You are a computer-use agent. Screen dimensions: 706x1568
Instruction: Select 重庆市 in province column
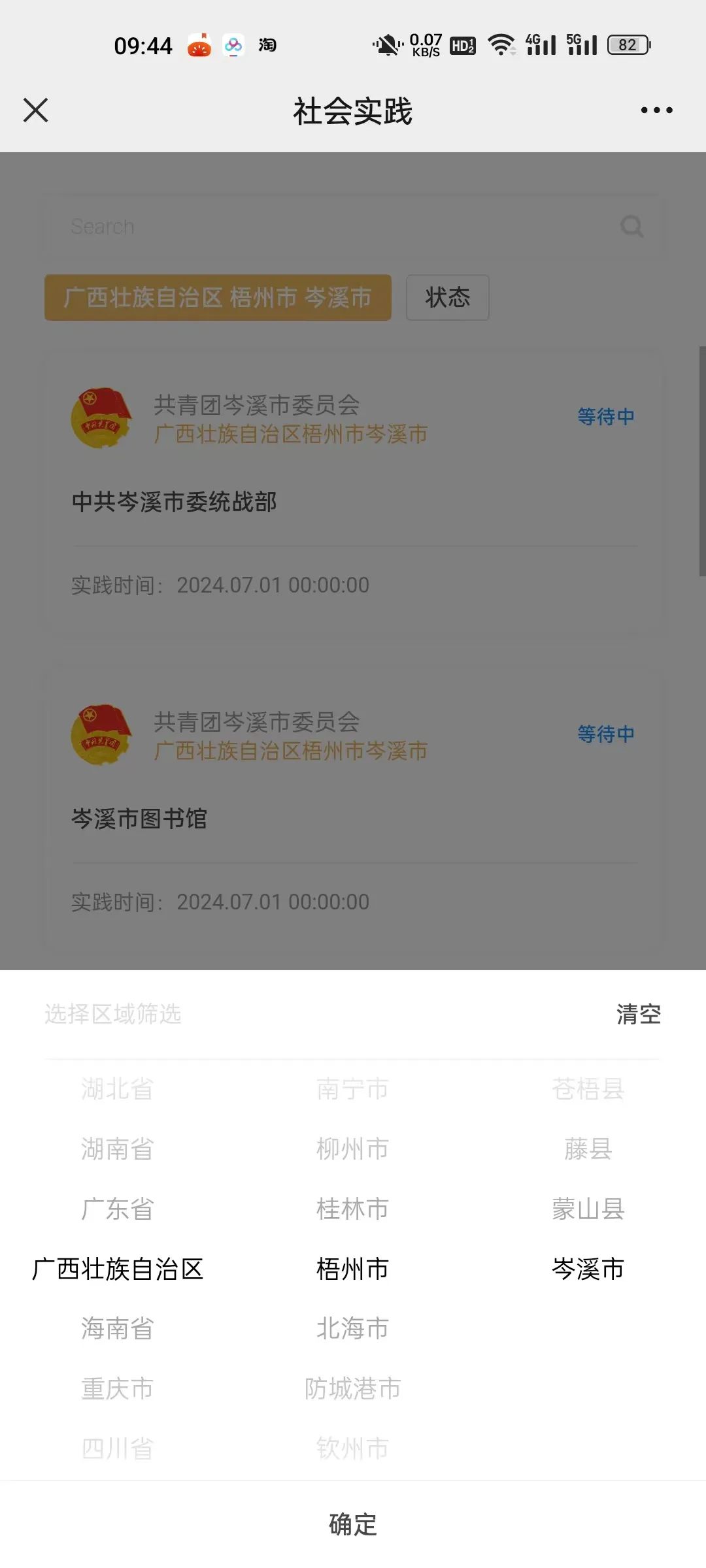point(118,1388)
